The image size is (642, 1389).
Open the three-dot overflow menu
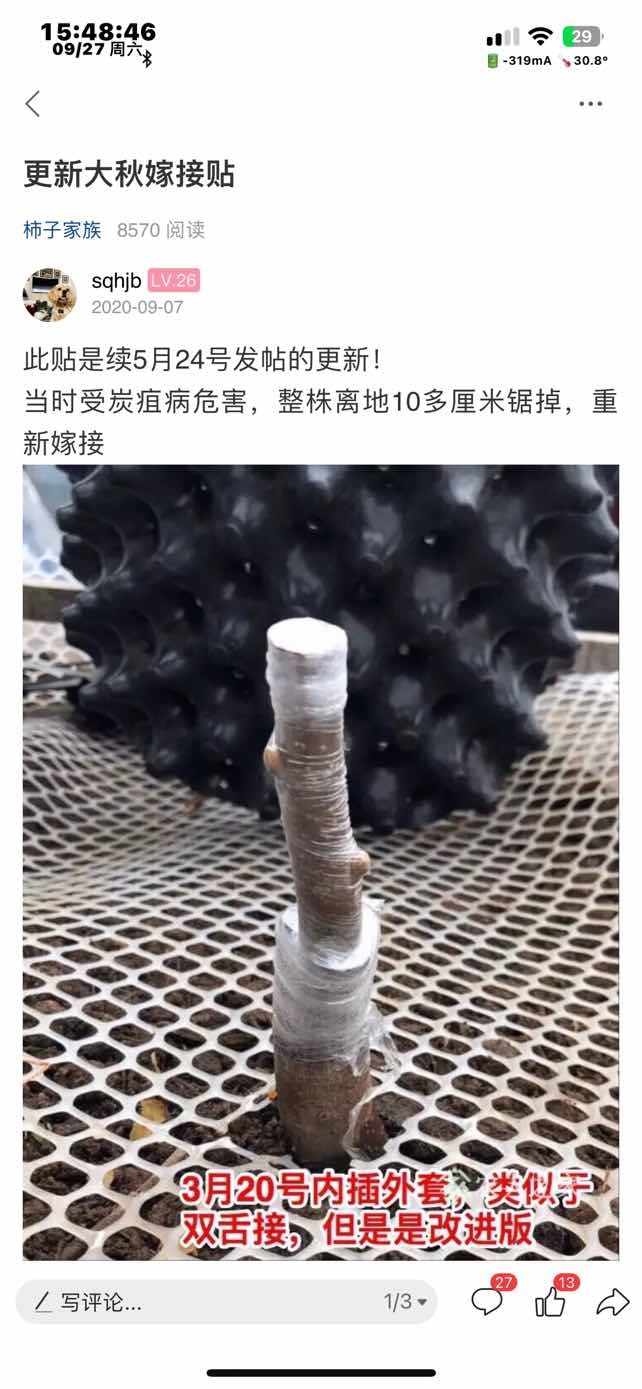coord(590,104)
